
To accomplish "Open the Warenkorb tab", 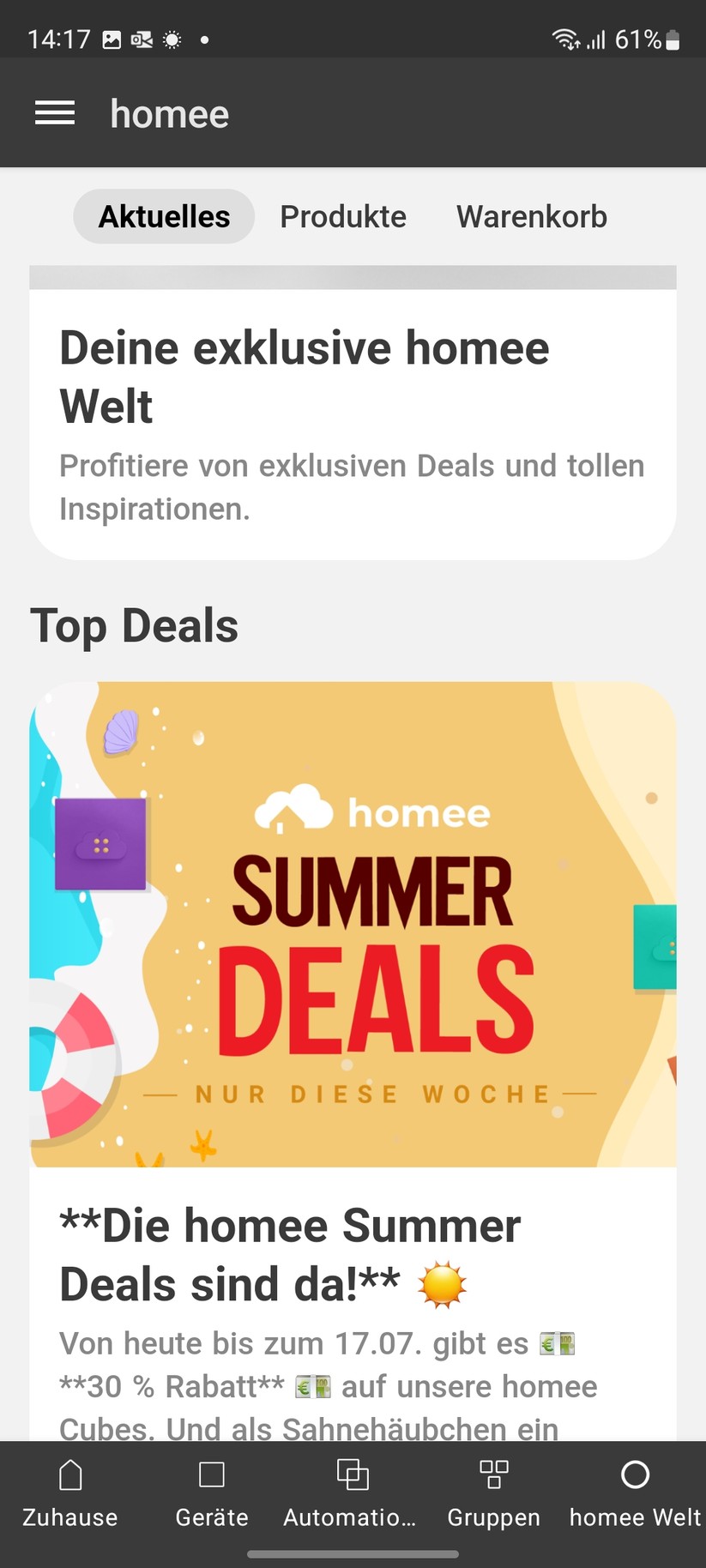I will [531, 216].
